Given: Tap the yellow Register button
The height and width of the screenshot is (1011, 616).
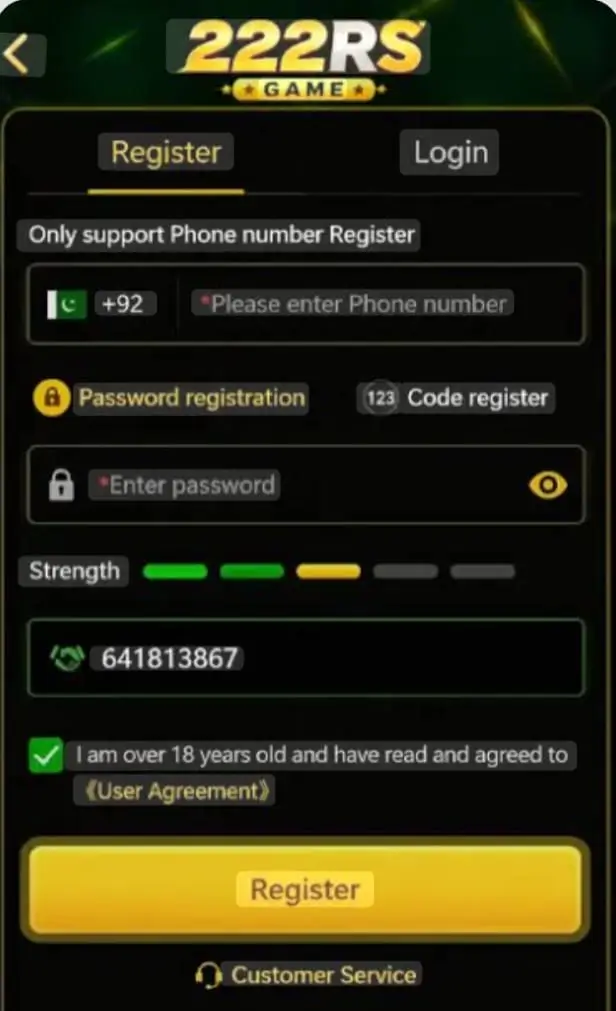Looking at the screenshot, I should click(306, 889).
